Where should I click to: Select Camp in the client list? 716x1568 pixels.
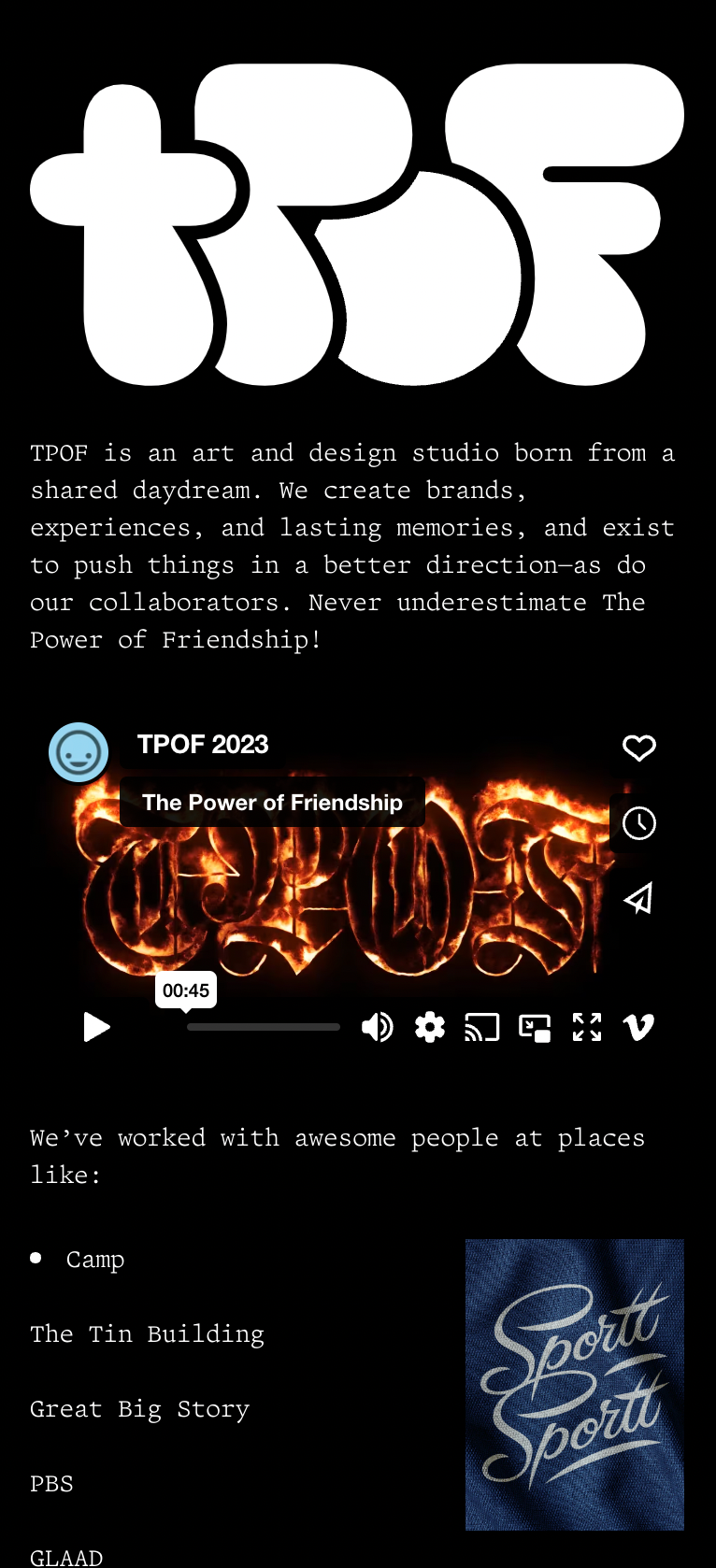click(95, 1260)
